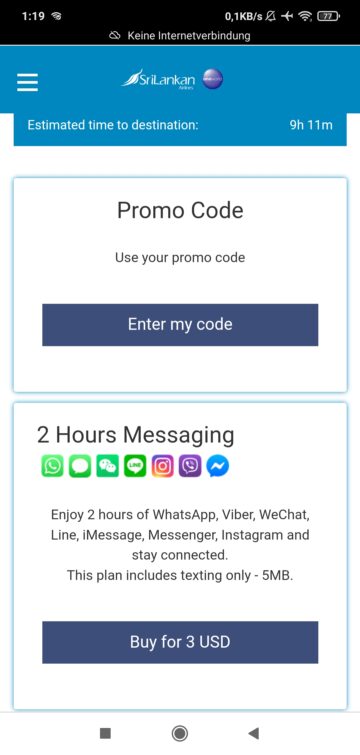Go to the home screen
The image size is (360, 755).
(180, 733)
